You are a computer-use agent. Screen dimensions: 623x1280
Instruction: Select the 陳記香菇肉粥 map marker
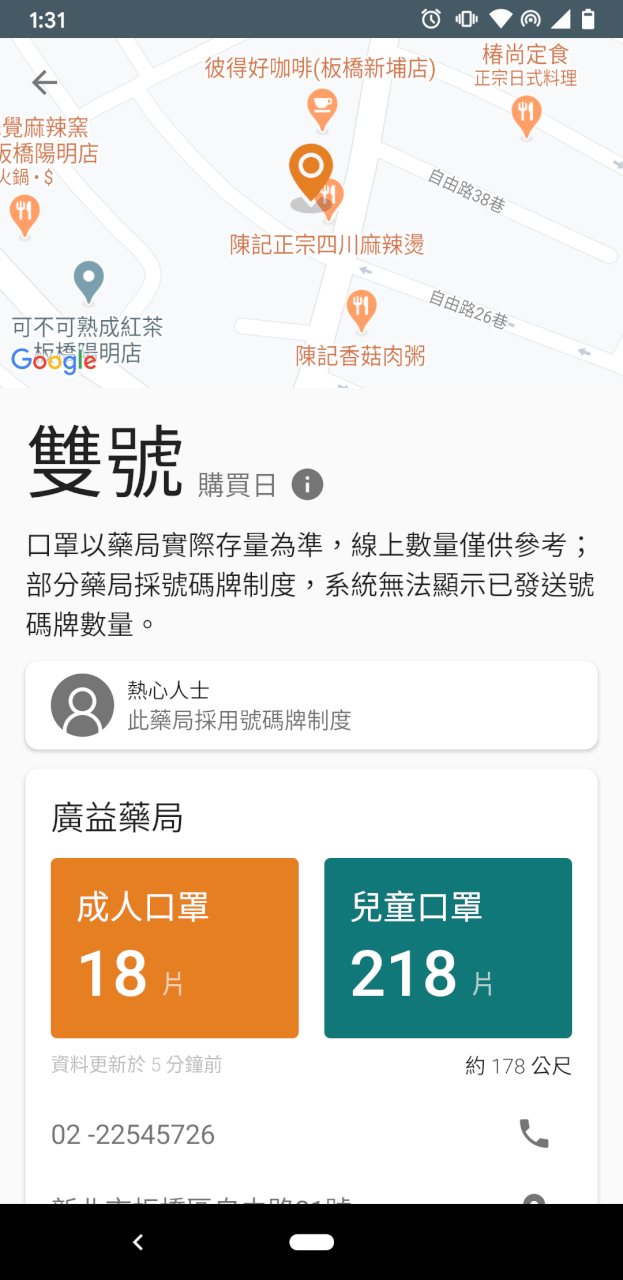tap(361, 312)
